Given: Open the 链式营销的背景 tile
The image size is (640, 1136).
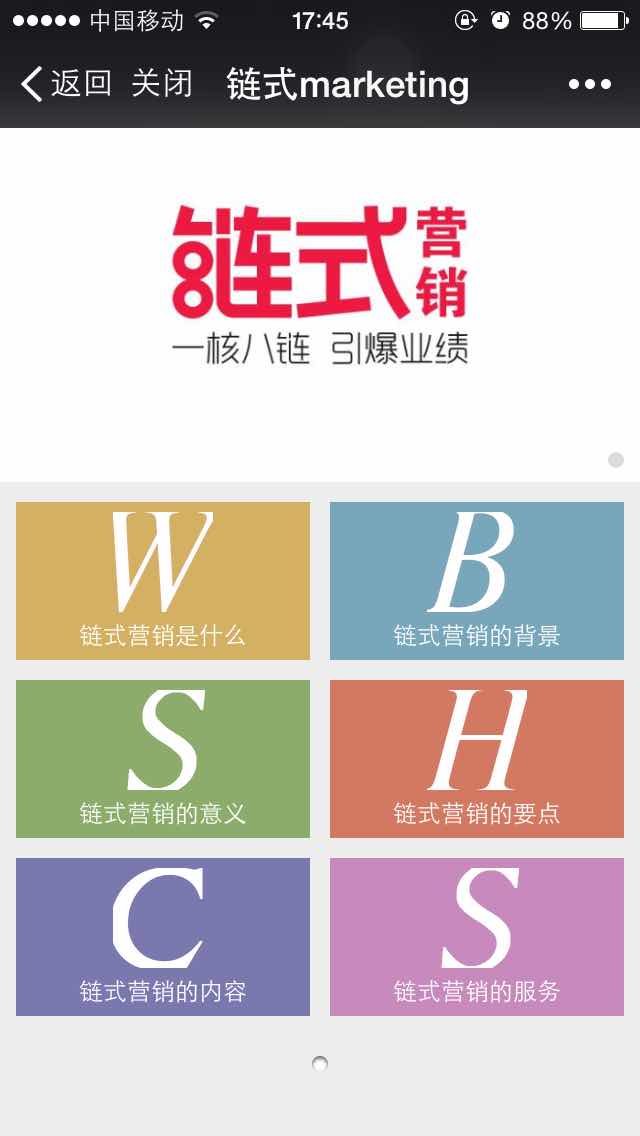Looking at the screenshot, I should coord(477,581).
